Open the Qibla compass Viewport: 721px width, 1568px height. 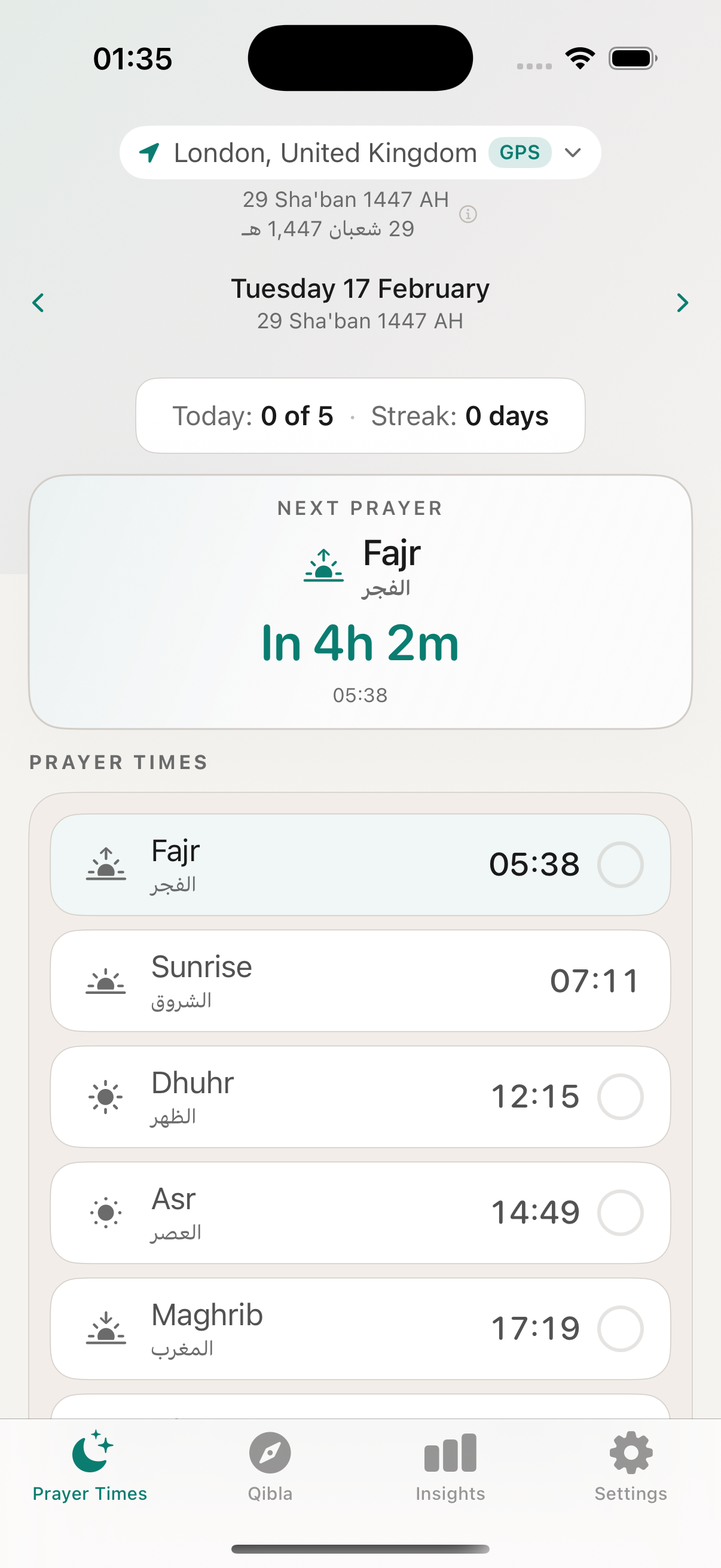[270, 1453]
